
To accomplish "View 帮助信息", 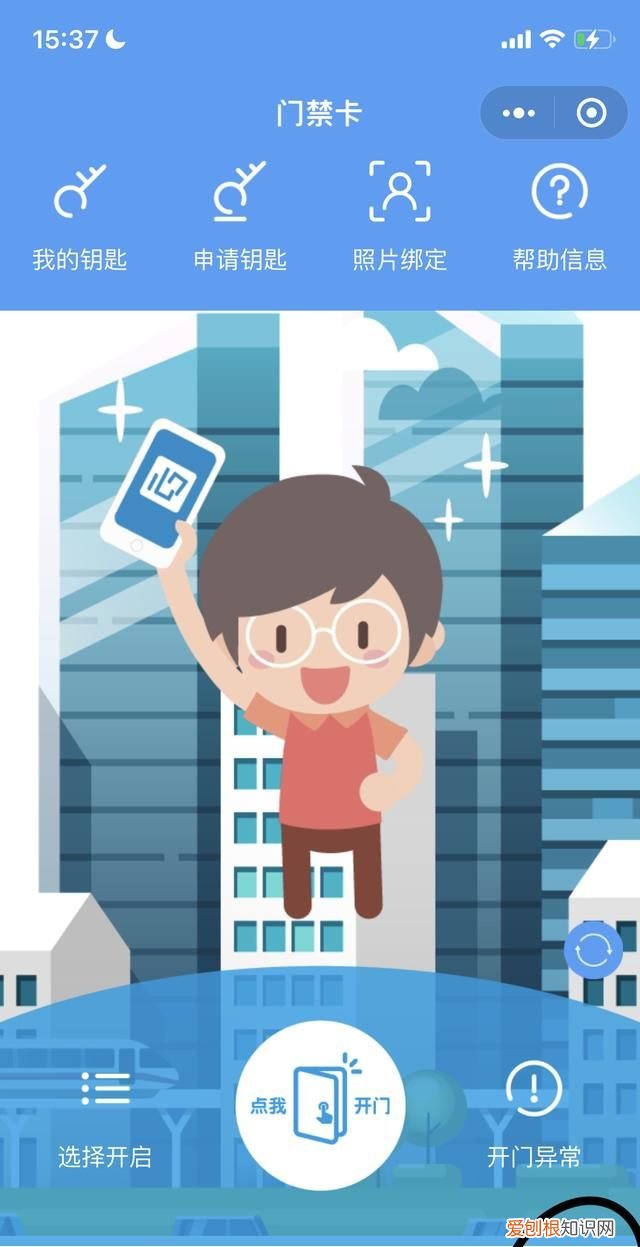I will pyautogui.click(x=560, y=215).
